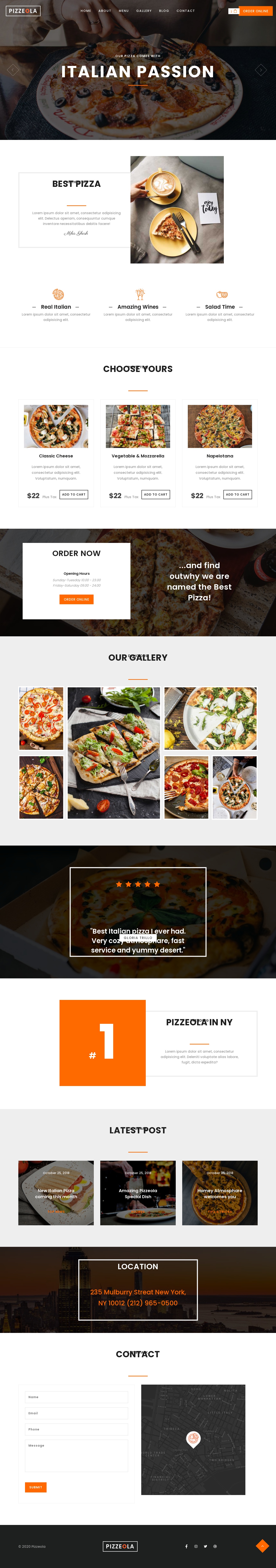Show previous hero slide with left arrow
The image size is (276, 1568).
click(x=12, y=70)
